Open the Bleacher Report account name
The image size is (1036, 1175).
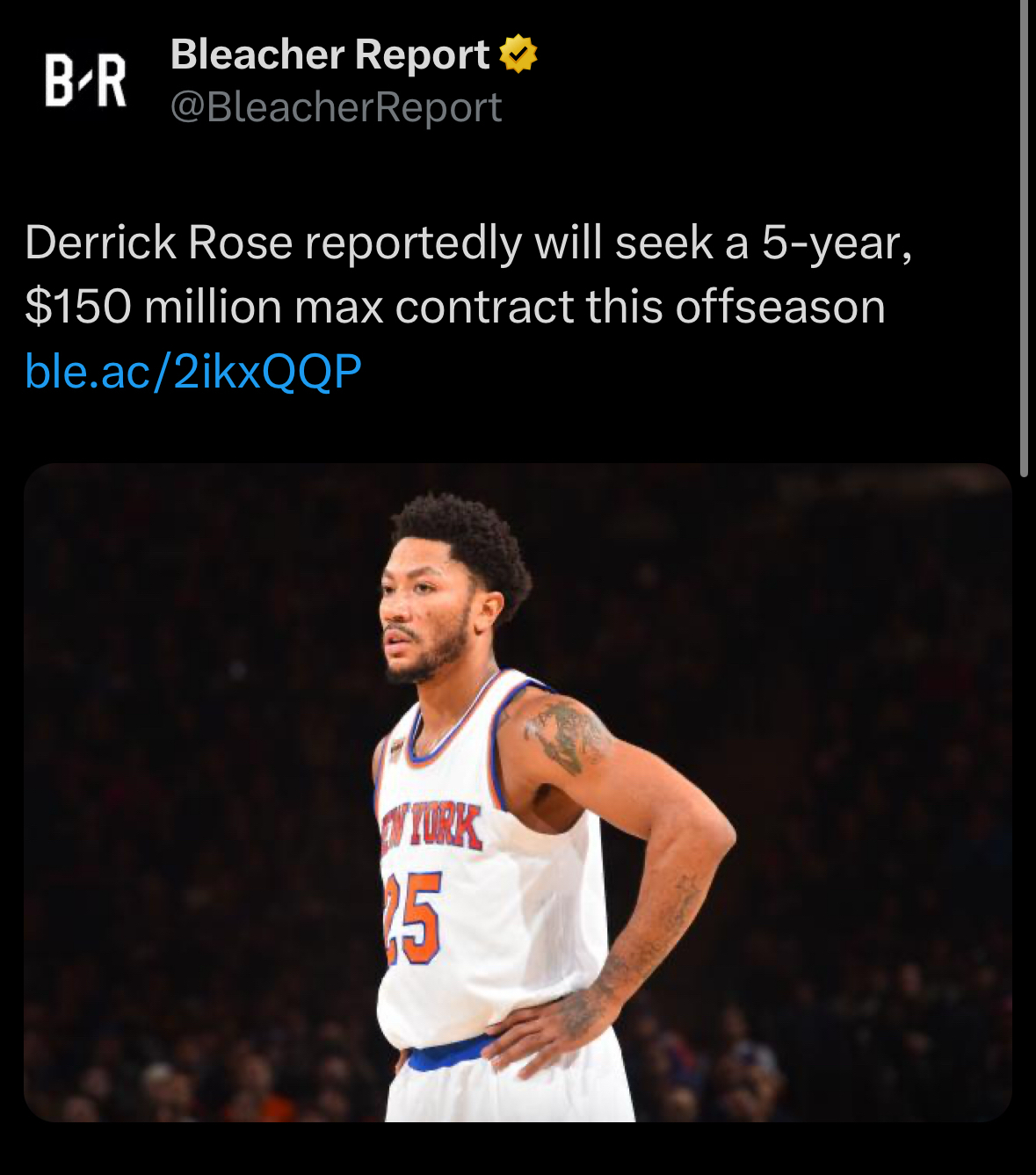click(x=330, y=54)
